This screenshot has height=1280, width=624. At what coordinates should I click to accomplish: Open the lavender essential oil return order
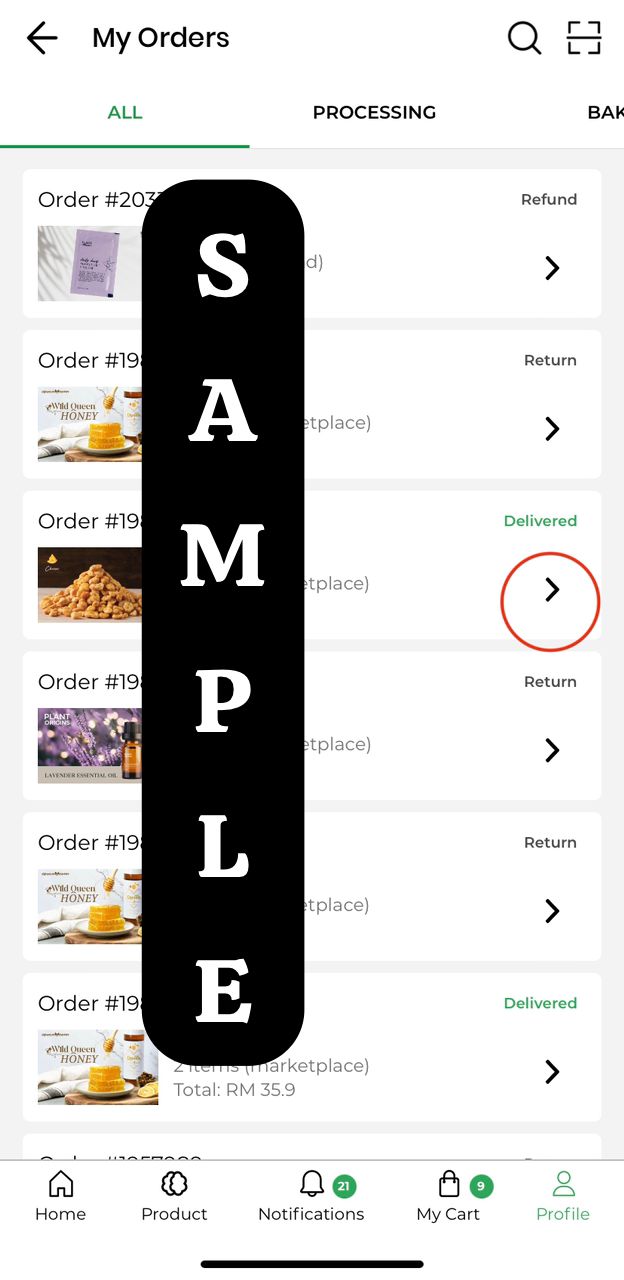click(551, 750)
